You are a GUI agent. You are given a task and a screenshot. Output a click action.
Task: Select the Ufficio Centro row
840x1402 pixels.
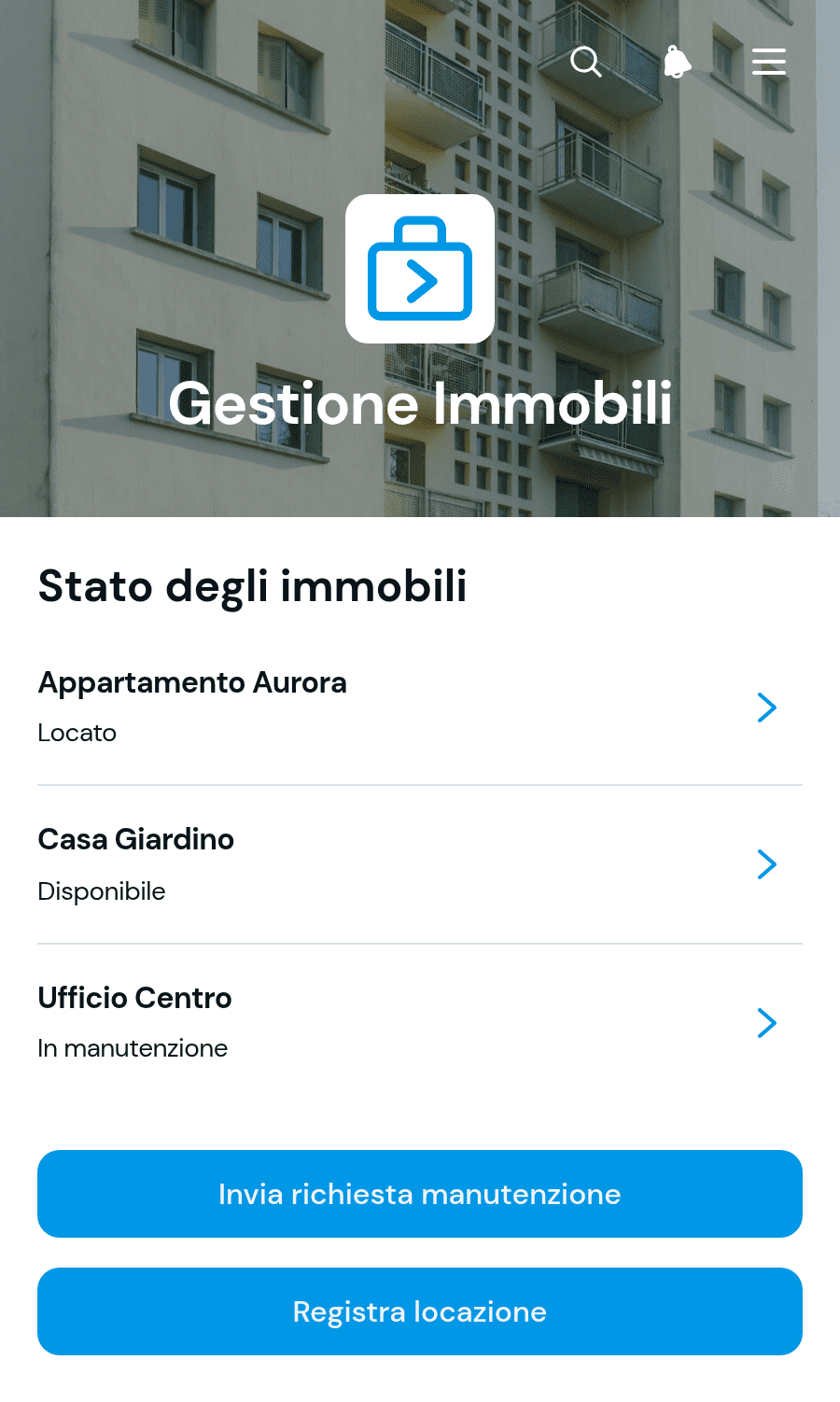[x=420, y=1022]
